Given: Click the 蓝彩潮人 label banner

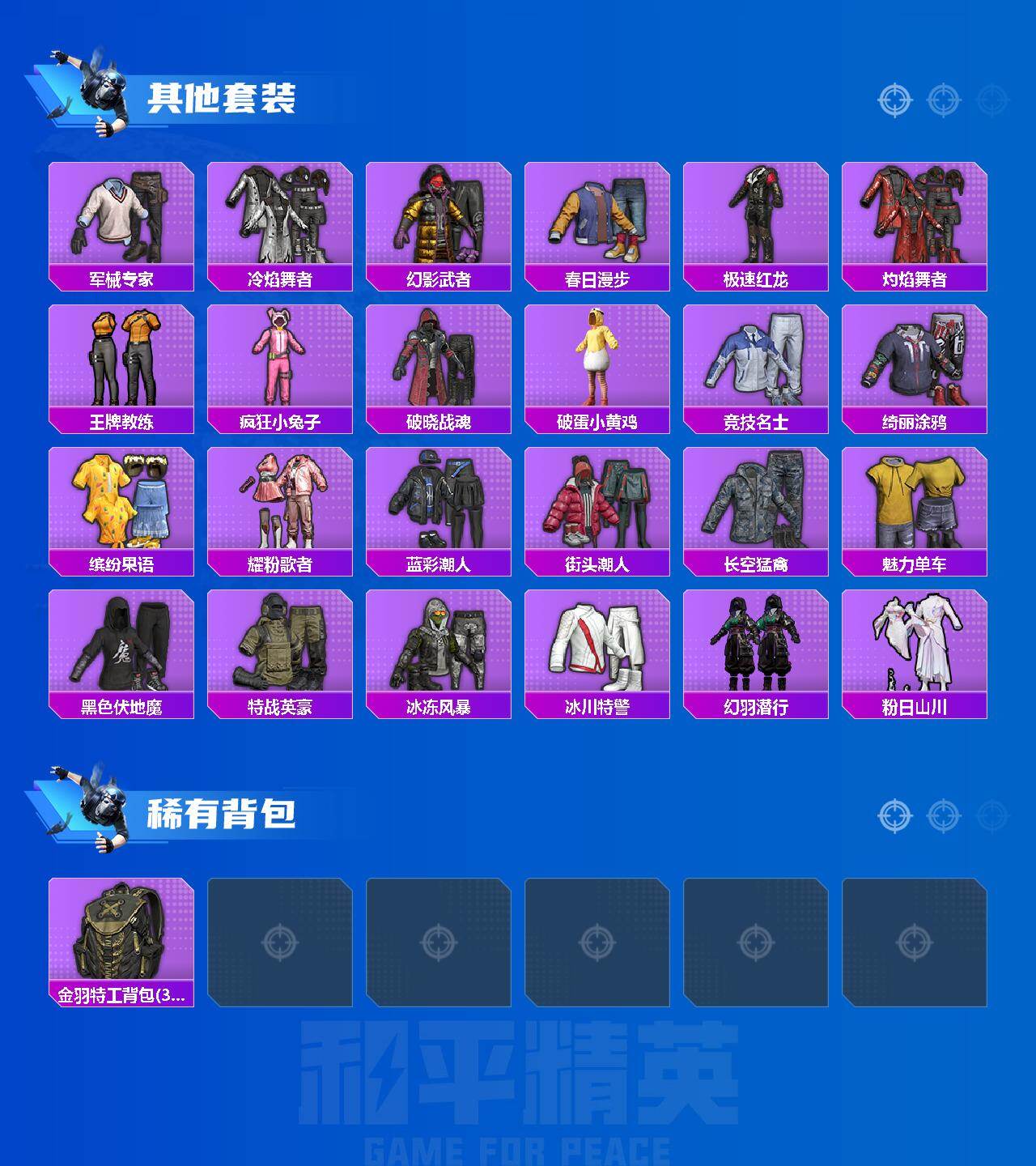Looking at the screenshot, I should pyautogui.click(x=439, y=564).
